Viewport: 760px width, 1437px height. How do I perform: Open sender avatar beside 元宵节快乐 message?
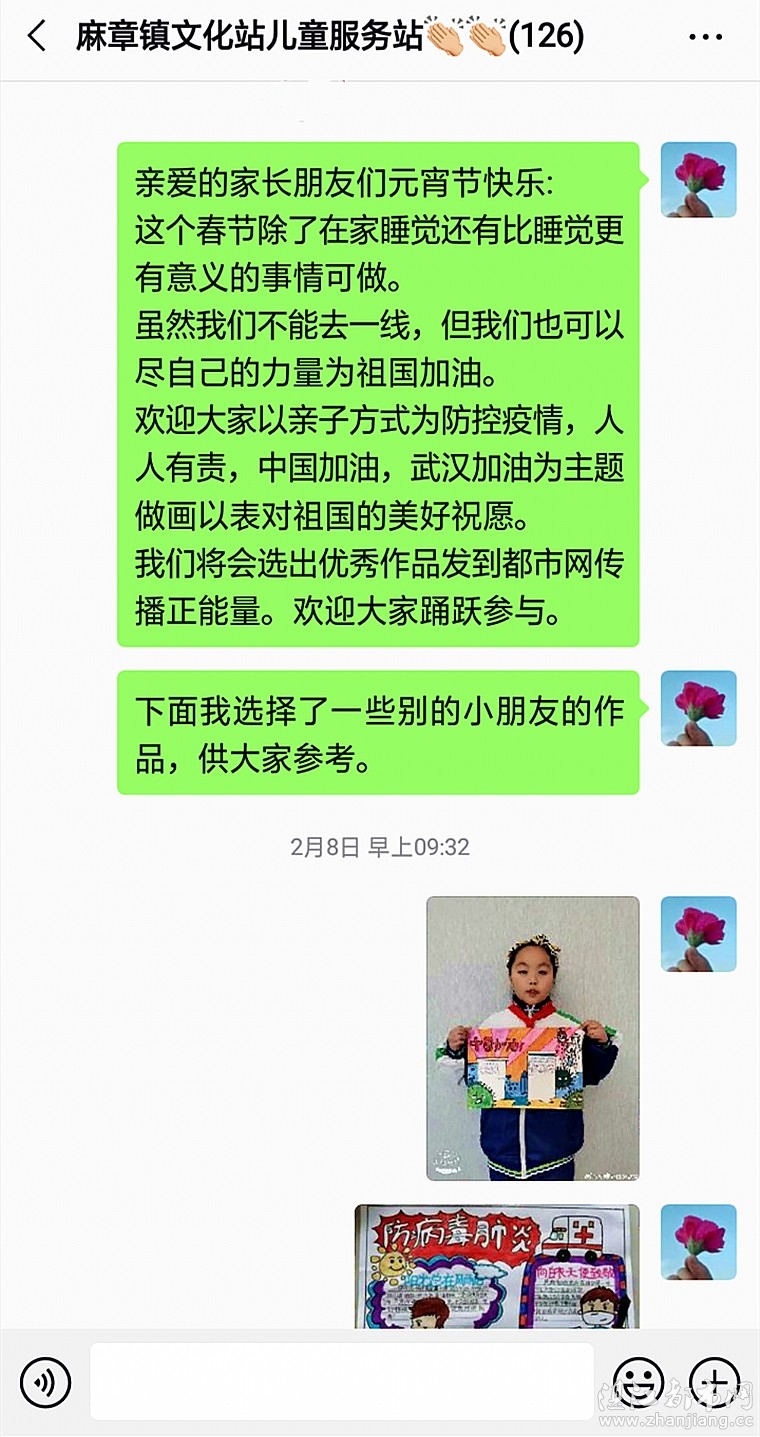tap(698, 180)
